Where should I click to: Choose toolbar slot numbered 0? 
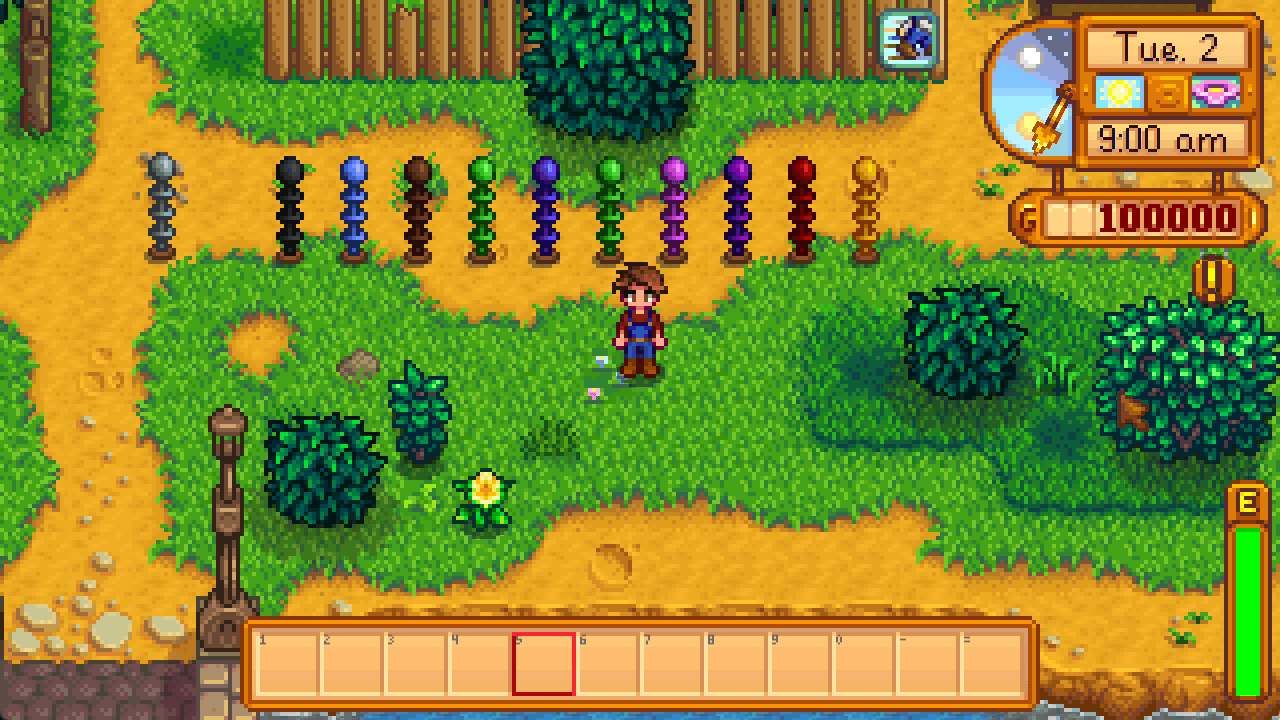tap(864, 664)
